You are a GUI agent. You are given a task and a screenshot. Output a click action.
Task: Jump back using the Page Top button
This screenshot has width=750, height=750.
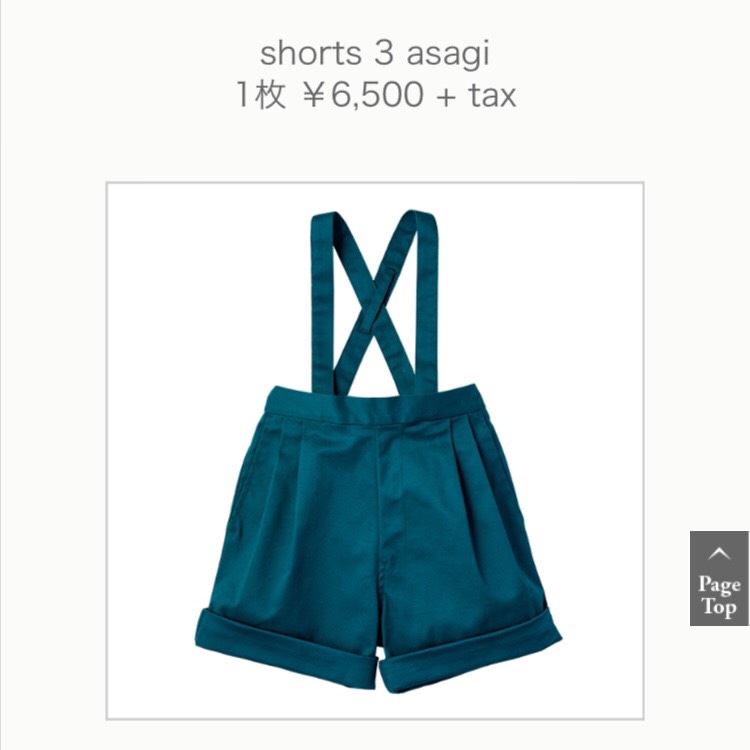(718, 579)
